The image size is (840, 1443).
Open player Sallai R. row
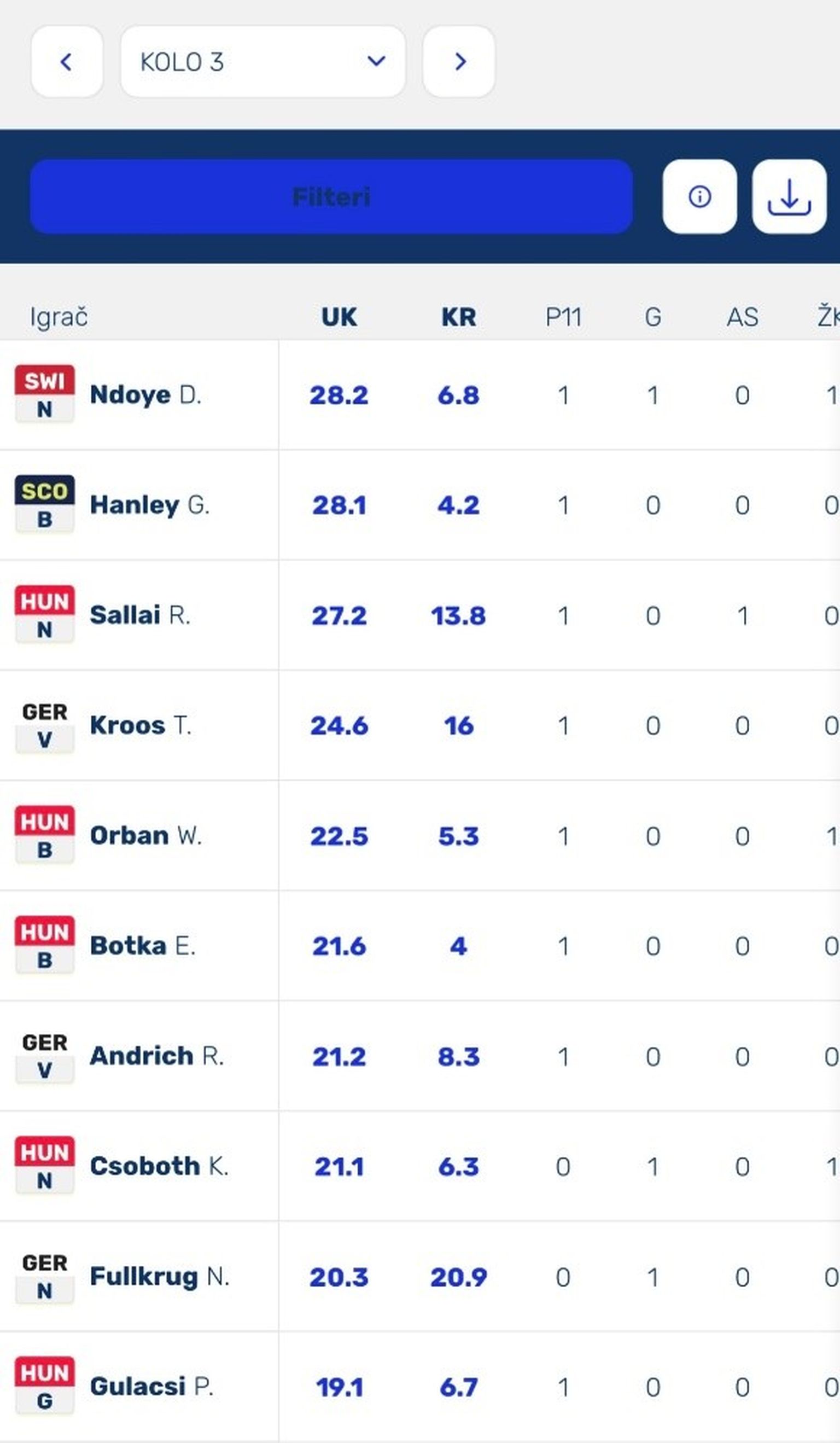point(139,615)
